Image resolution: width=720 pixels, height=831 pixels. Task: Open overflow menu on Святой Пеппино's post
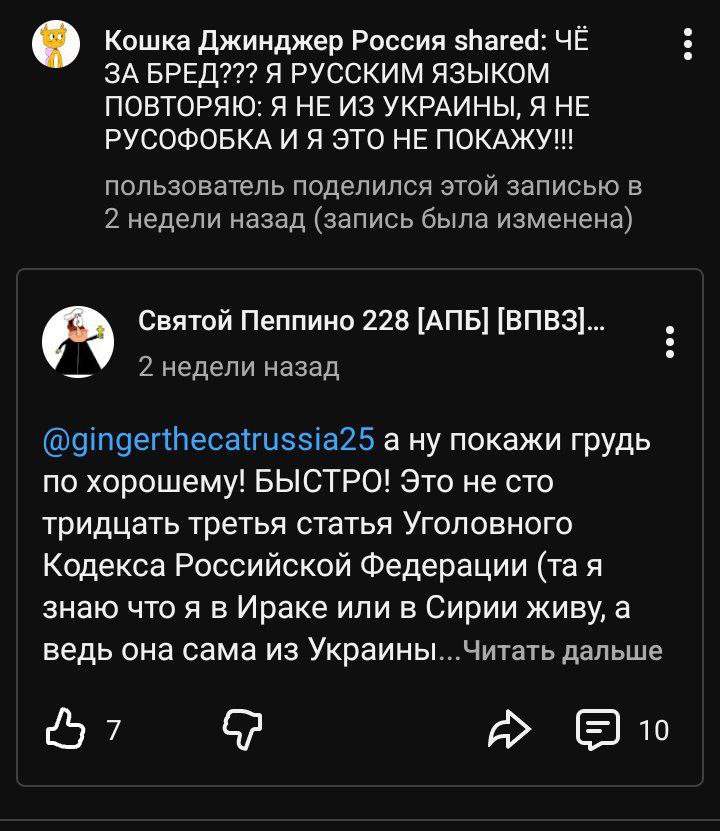coord(670,341)
